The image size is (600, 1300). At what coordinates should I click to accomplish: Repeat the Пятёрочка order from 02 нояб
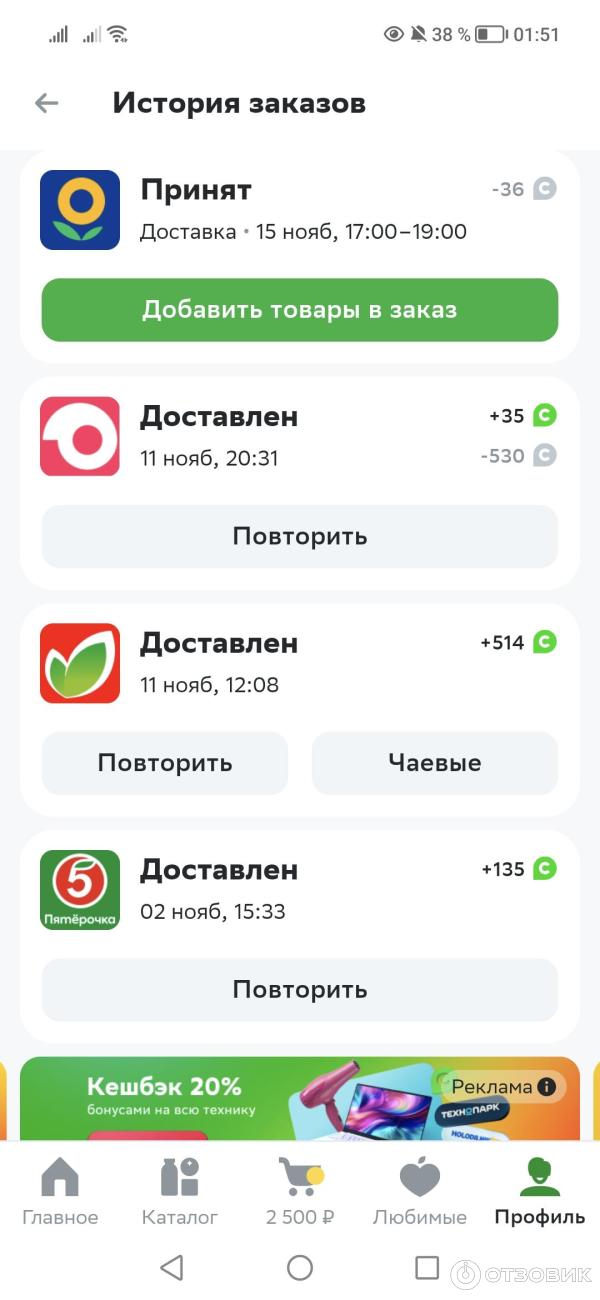(299, 989)
